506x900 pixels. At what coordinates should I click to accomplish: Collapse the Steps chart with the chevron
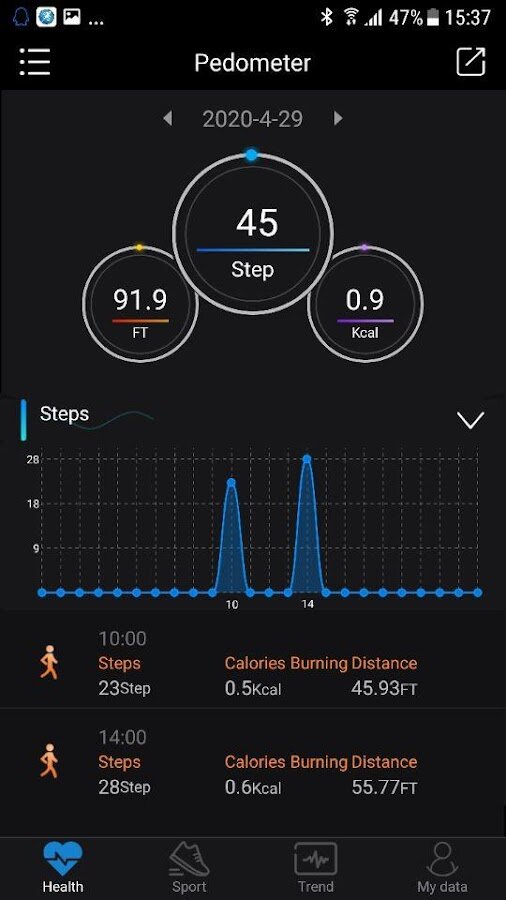[470, 420]
